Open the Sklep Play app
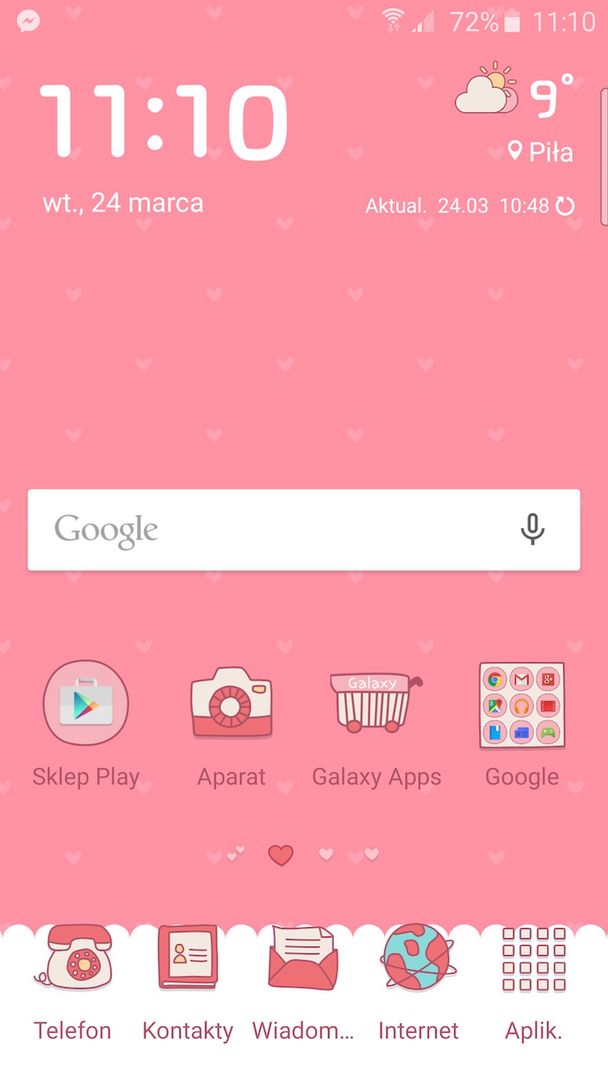 click(86, 703)
